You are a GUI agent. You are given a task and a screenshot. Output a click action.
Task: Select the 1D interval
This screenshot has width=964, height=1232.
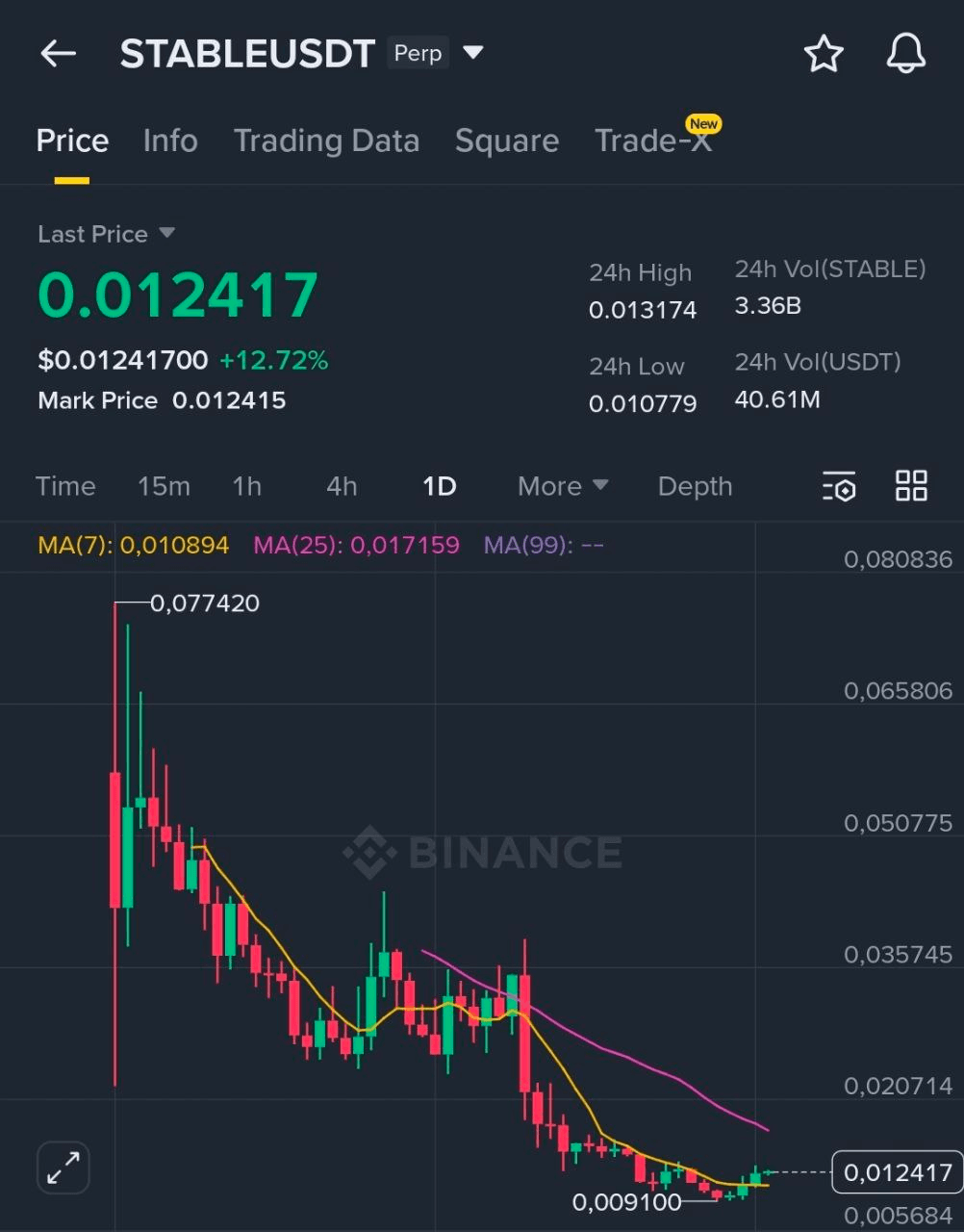[439, 486]
